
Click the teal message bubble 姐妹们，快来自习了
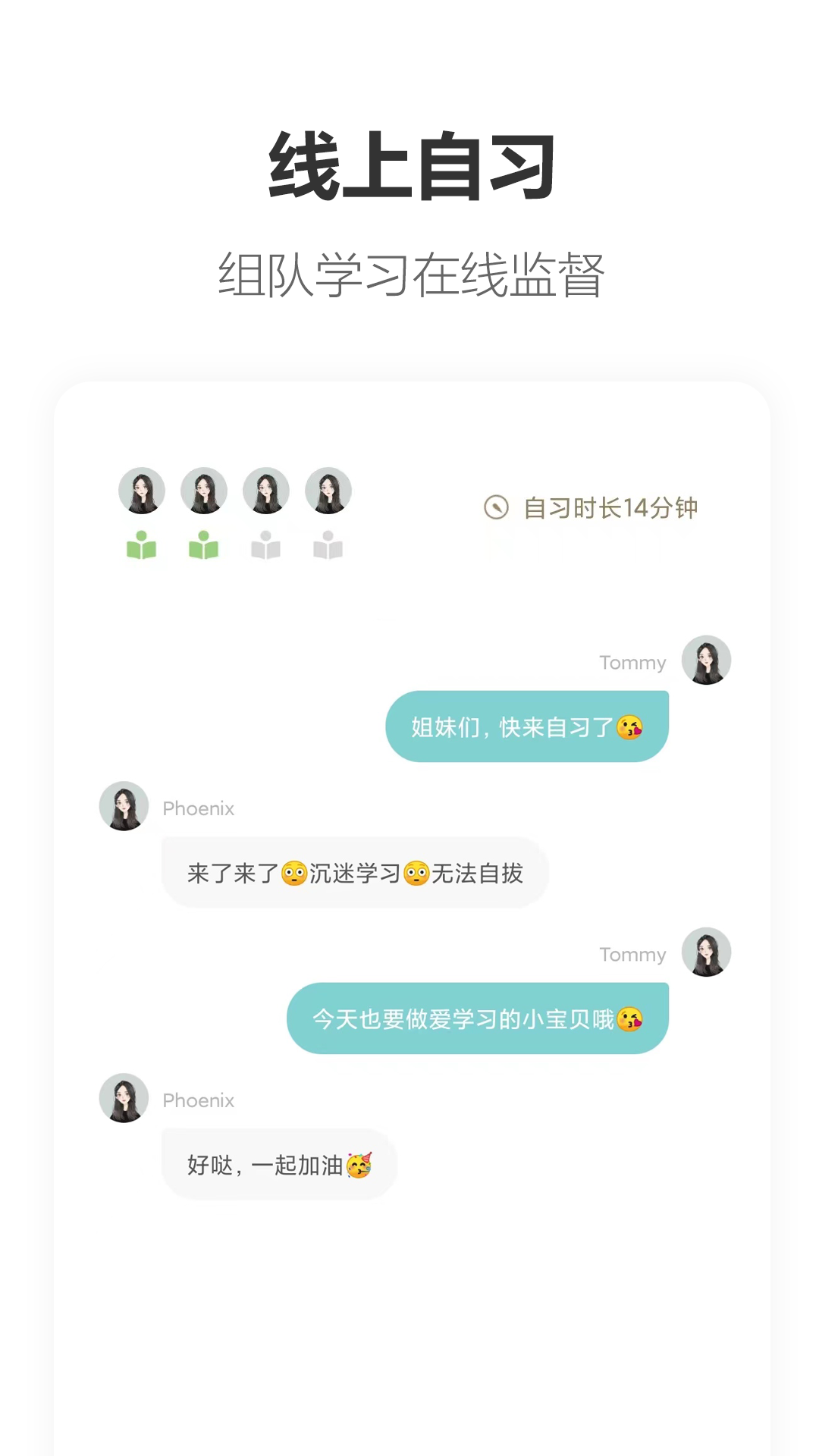click(527, 726)
